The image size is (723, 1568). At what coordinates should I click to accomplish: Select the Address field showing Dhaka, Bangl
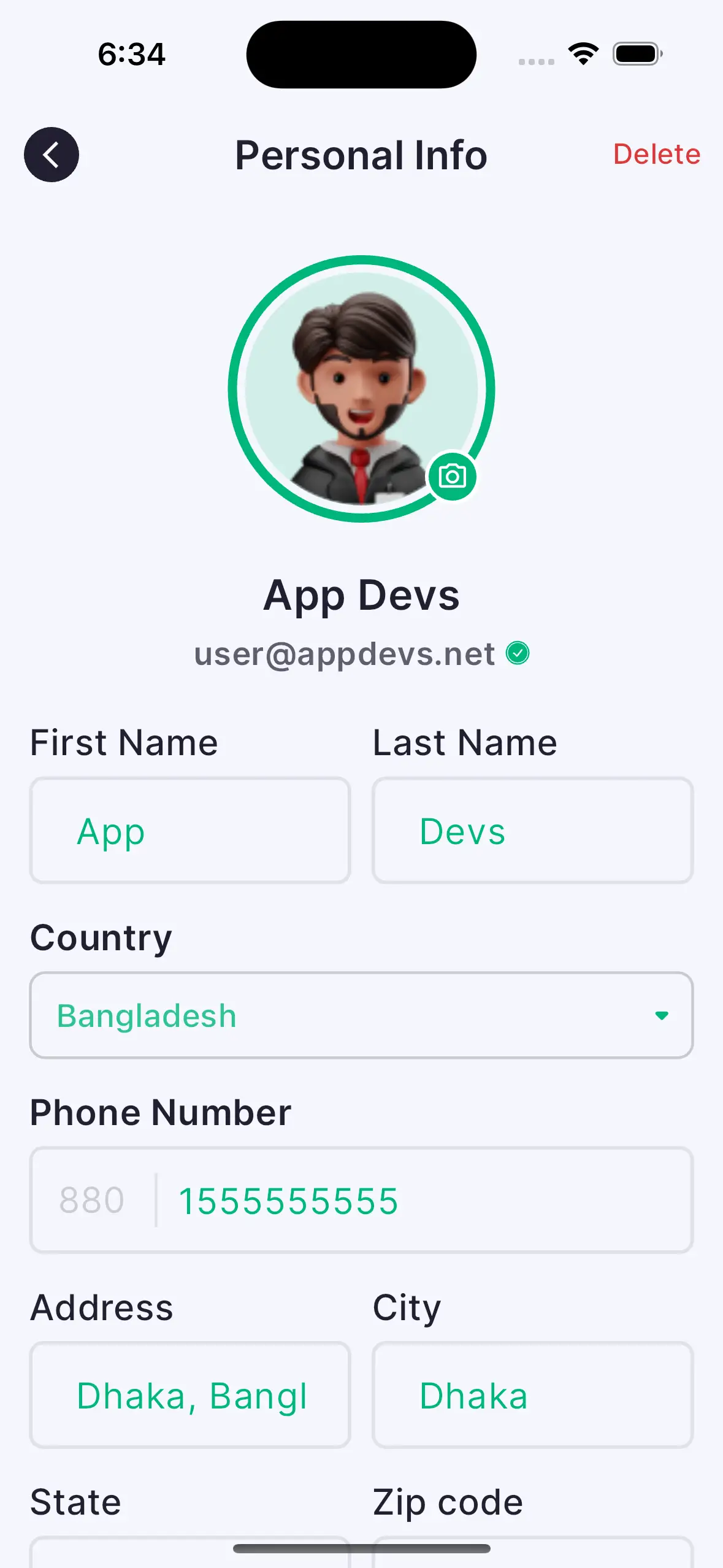click(x=189, y=1397)
